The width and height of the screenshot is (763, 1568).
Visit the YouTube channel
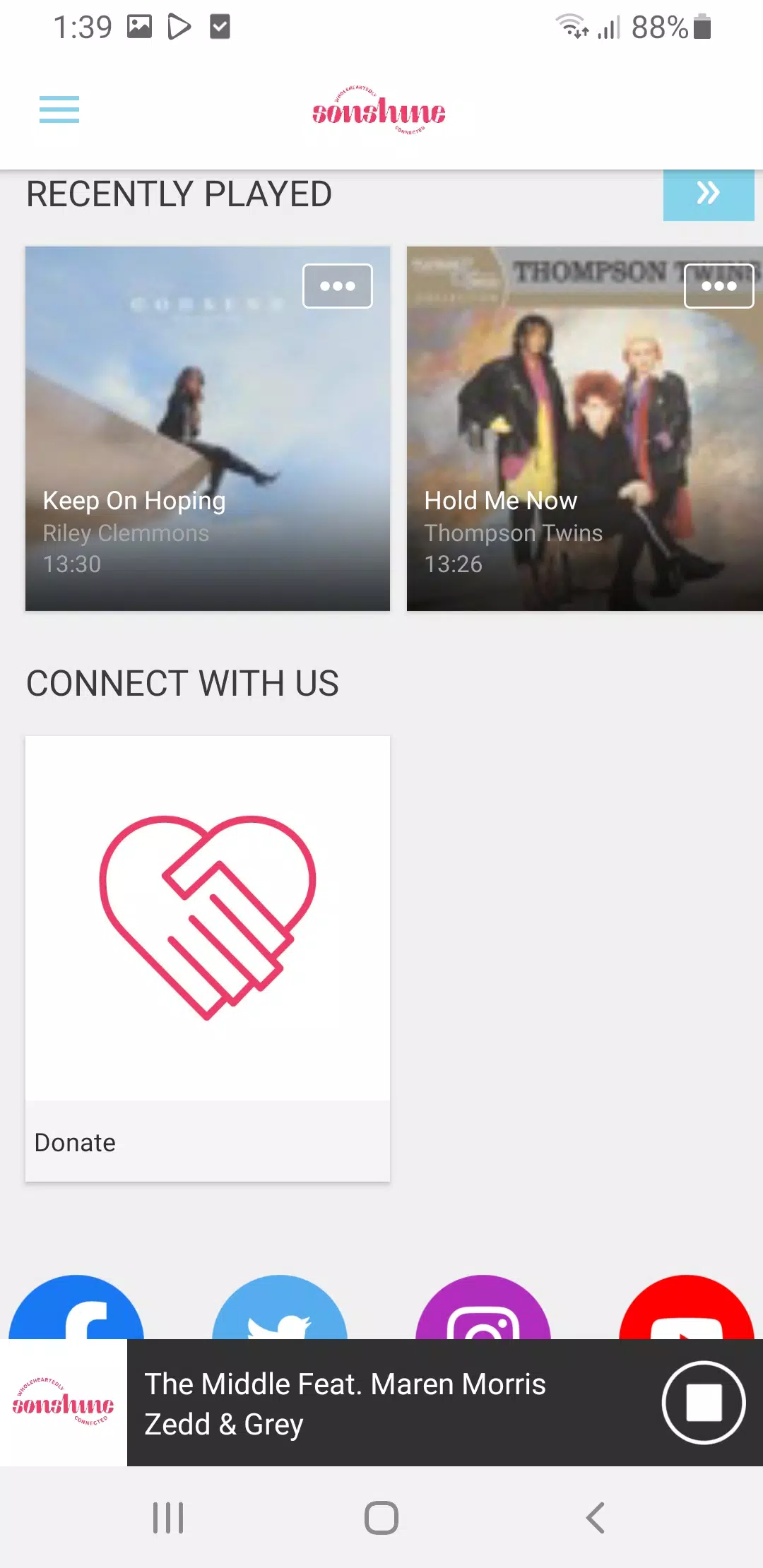pos(687,1310)
